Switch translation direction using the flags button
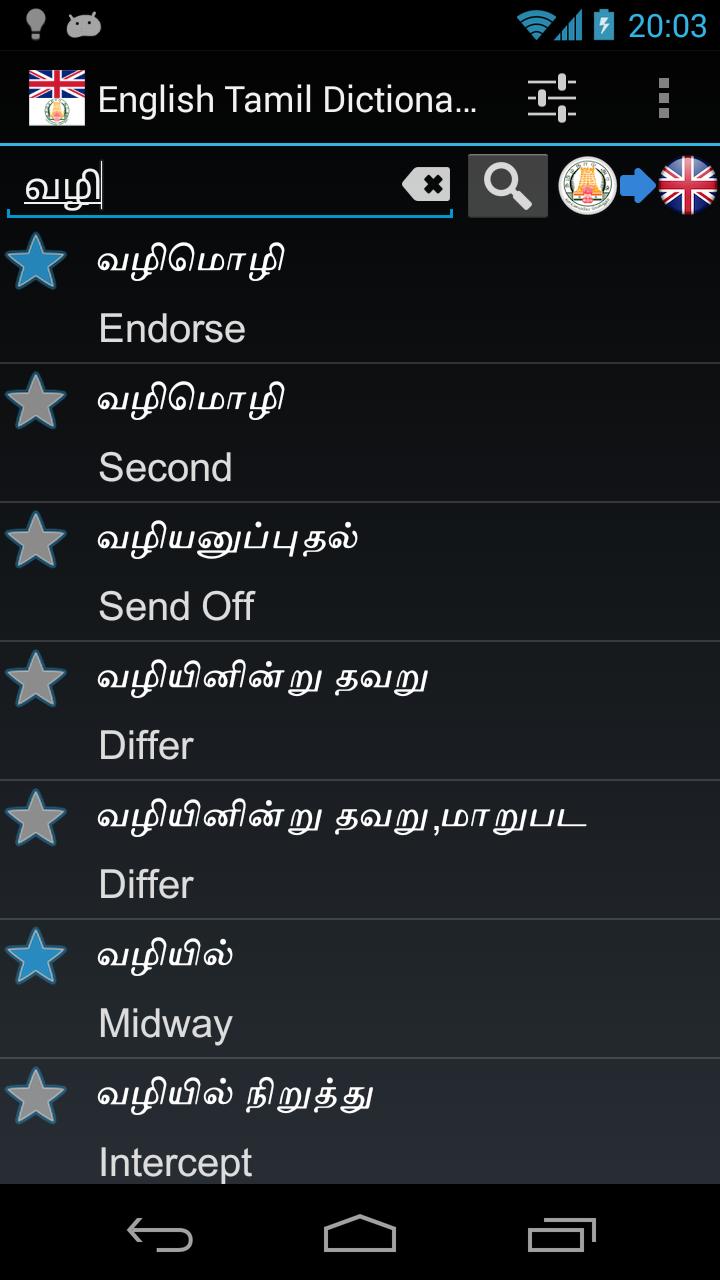The width and height of the screenshot is (720, 1280). pyautogui.click(x=637, y=185)
